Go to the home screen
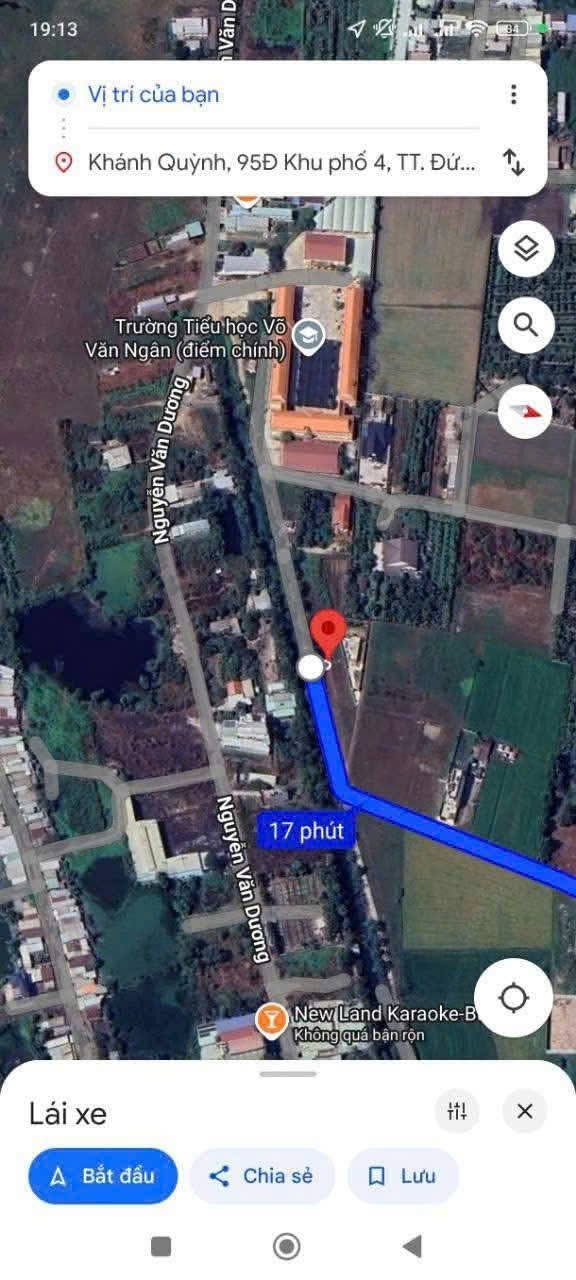The image size is (576, 1280). click(287, 1246)
